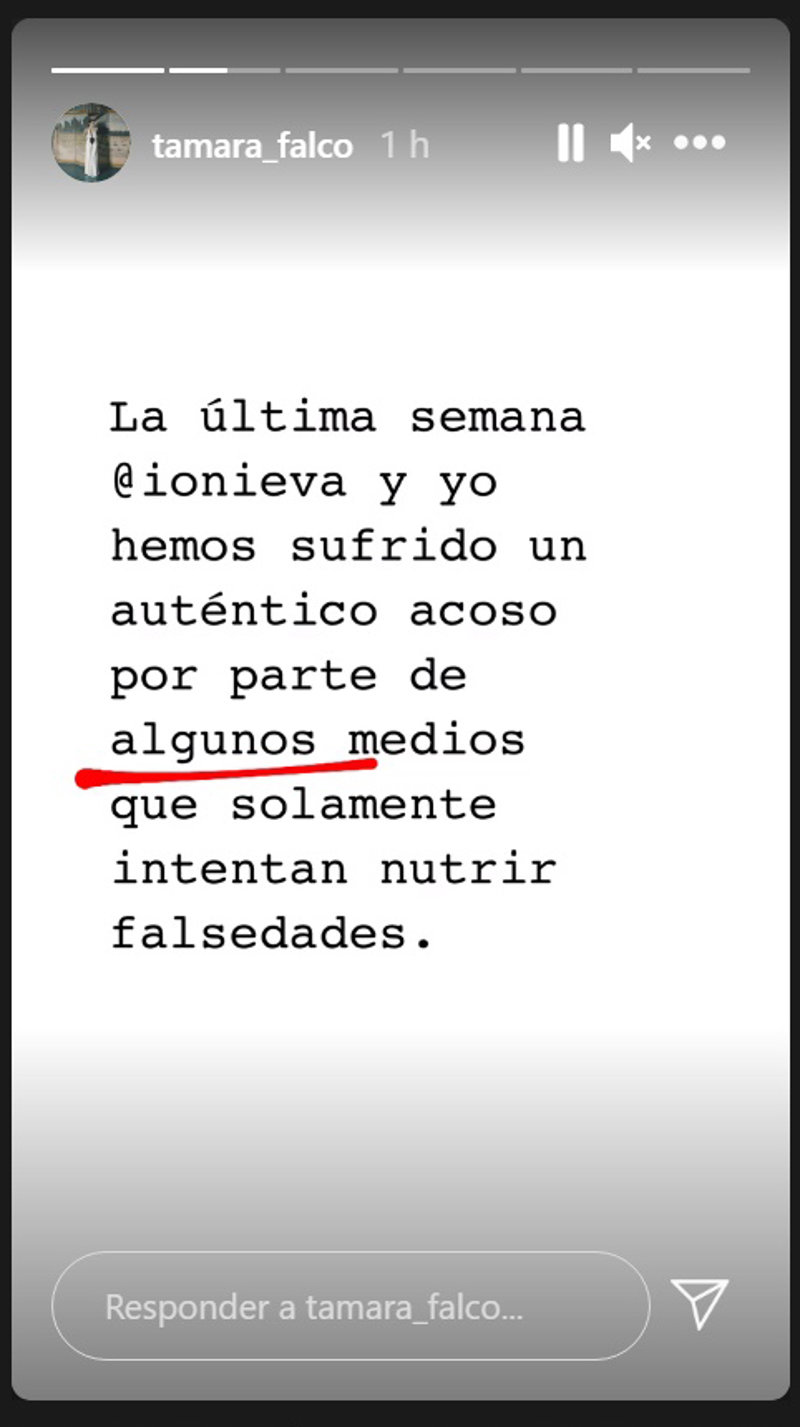This screenshot has width=800, height=1427.
Task: Tap the reply field to tamara_falco
Action: click(350, 1306)
